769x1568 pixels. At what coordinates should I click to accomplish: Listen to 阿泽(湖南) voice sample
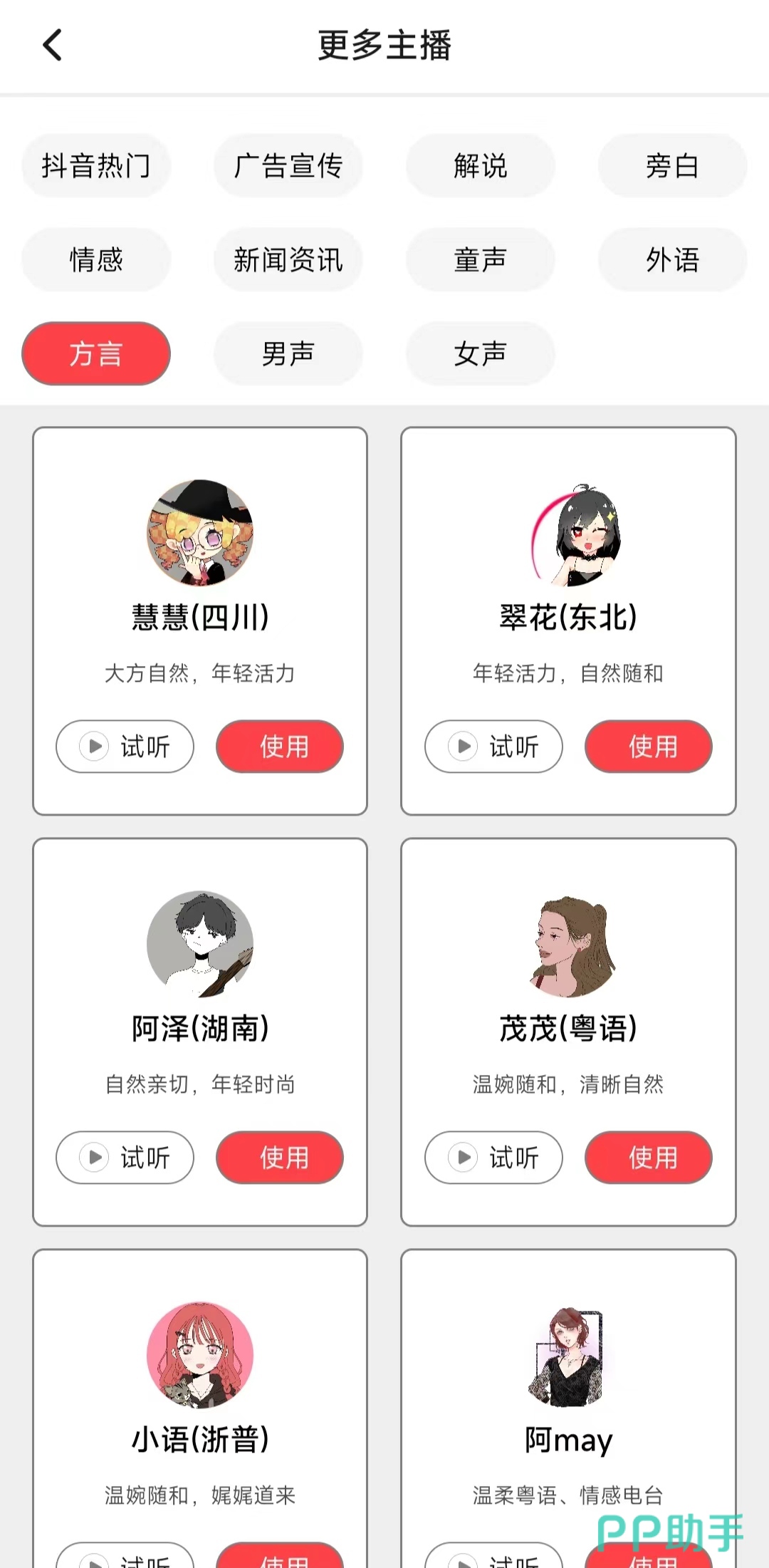point(125,1158)
